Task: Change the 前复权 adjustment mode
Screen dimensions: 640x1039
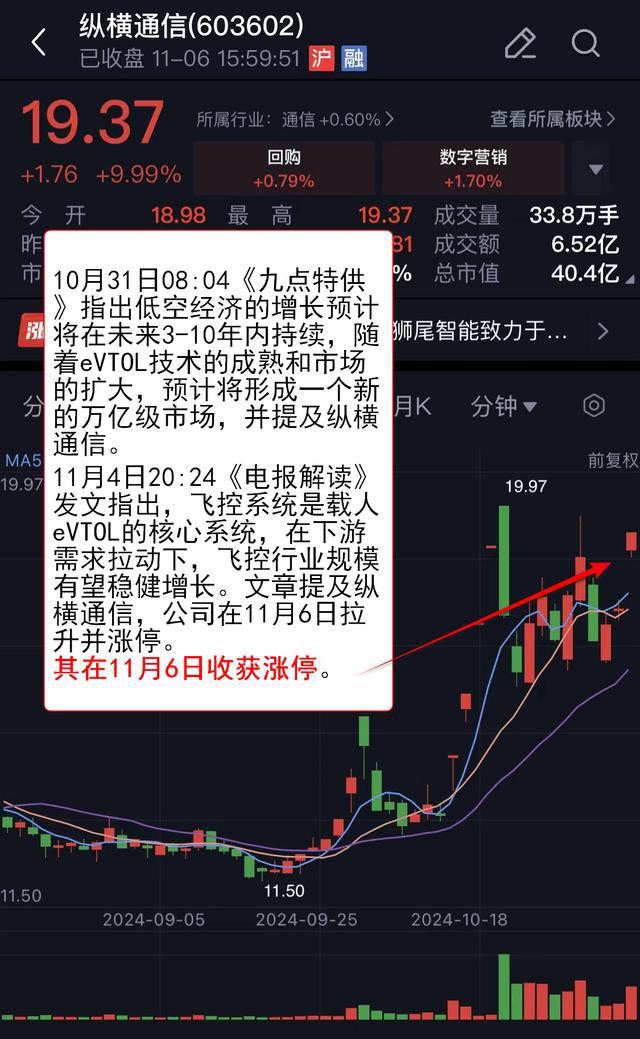Action: (x=613, y=461)
